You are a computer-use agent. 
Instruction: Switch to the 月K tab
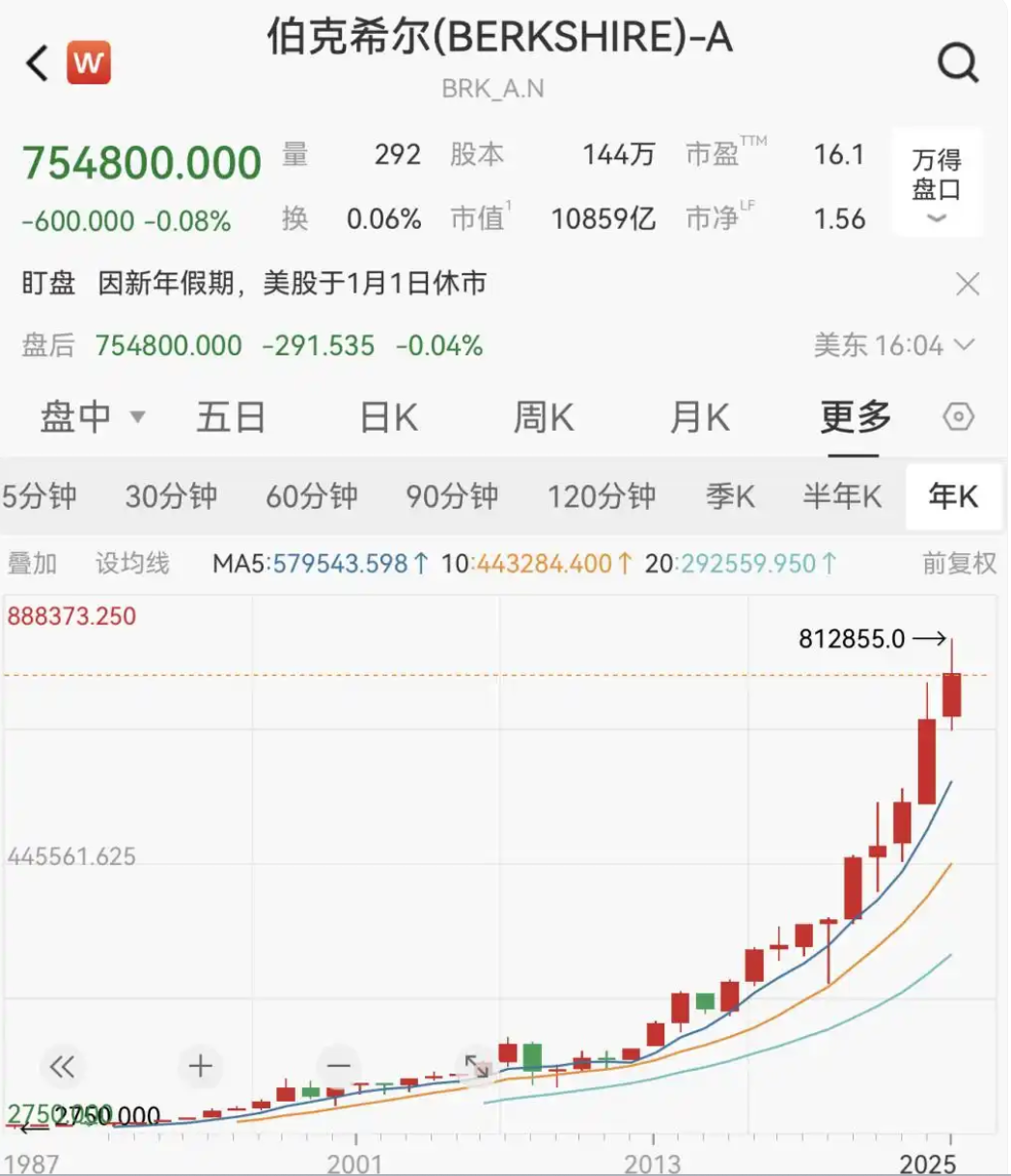click(x=699, y=416)
